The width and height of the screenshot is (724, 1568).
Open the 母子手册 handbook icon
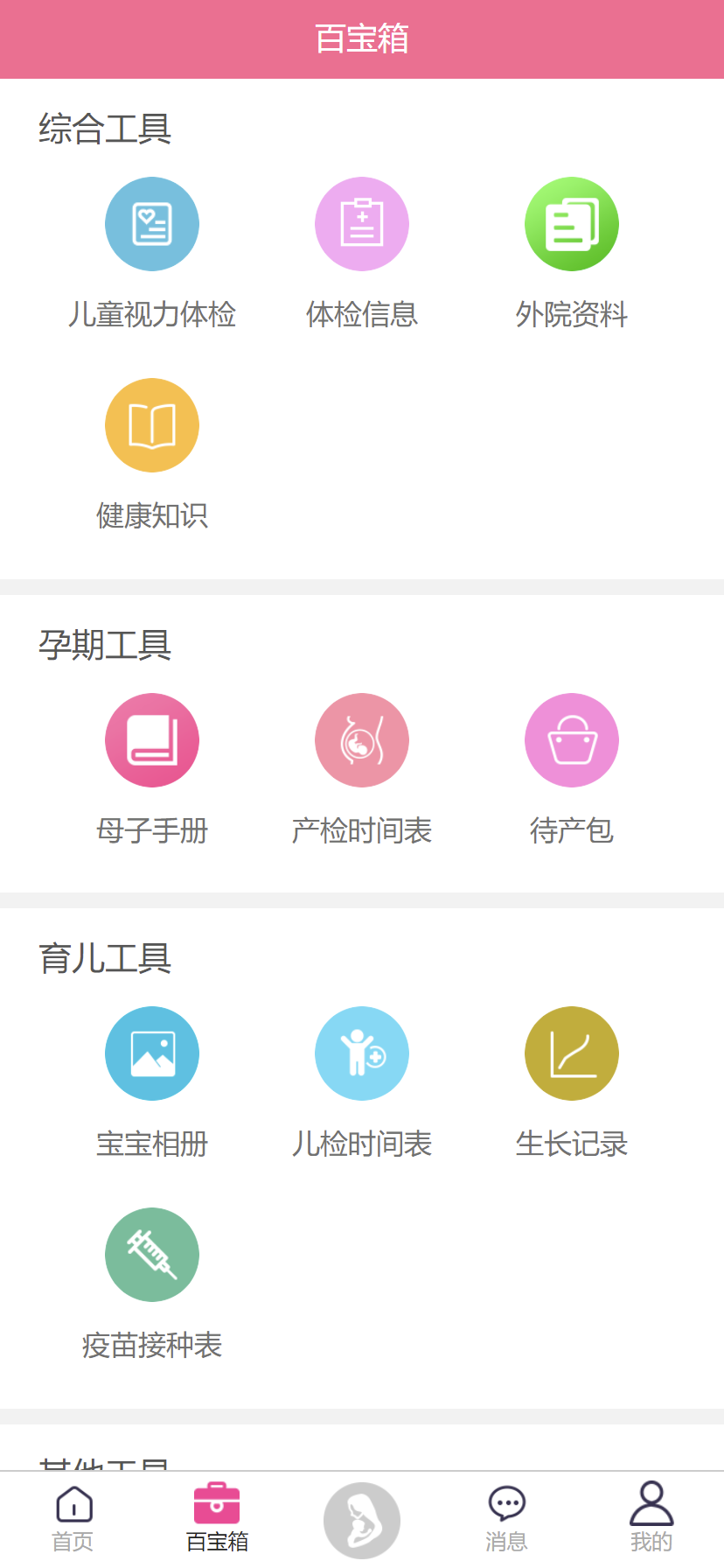coord(151,739)
